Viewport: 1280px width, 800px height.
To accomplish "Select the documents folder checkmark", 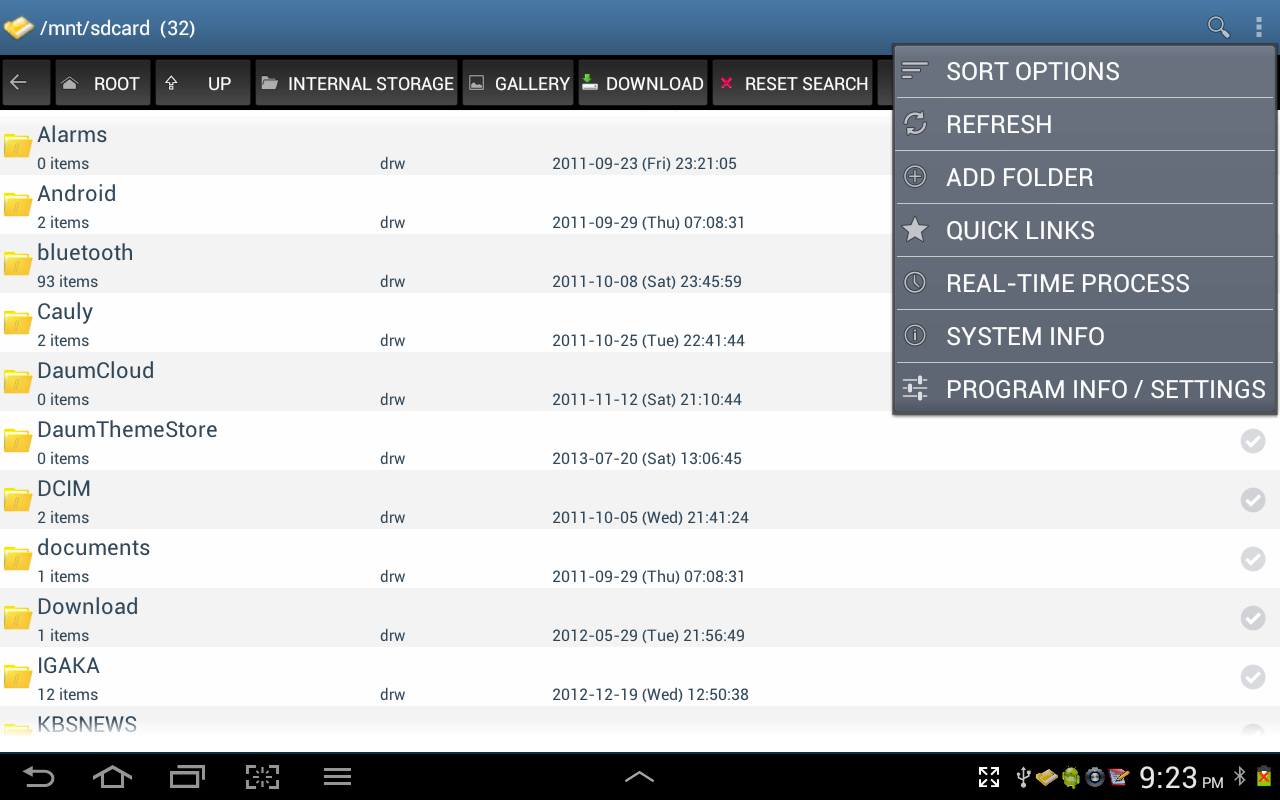I will click(x=1252, y=559).
